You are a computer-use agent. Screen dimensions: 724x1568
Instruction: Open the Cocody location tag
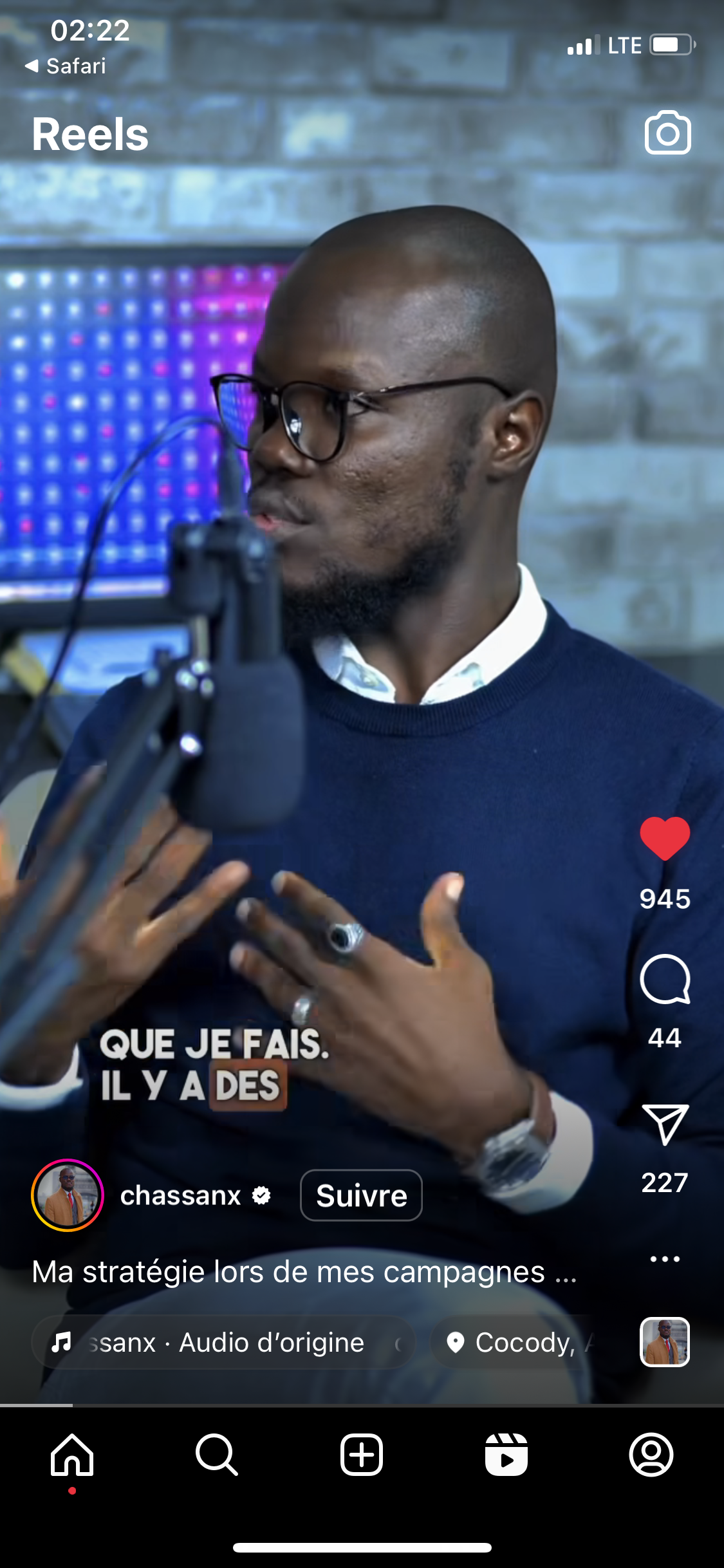tap(515, 1343)
